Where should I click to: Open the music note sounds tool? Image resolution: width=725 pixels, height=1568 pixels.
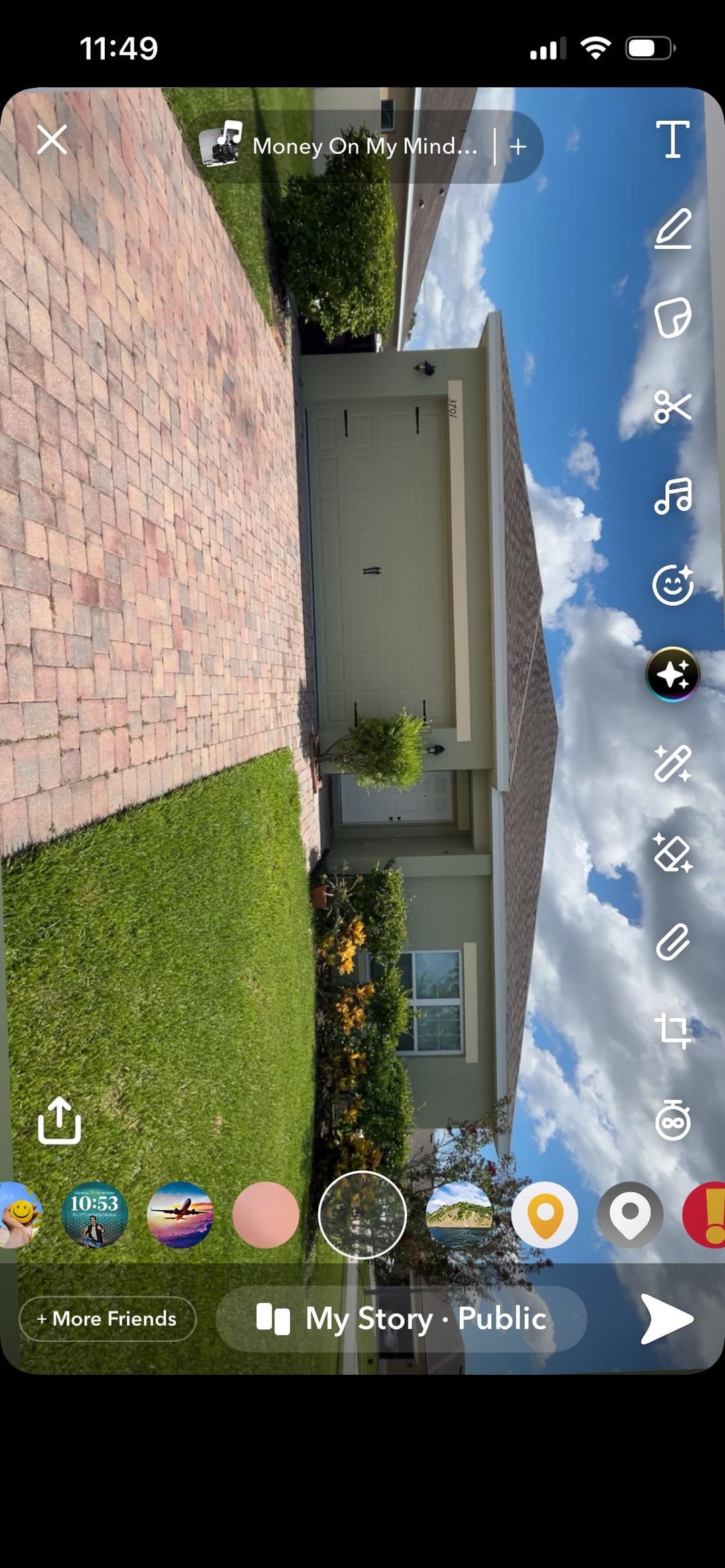673,496
